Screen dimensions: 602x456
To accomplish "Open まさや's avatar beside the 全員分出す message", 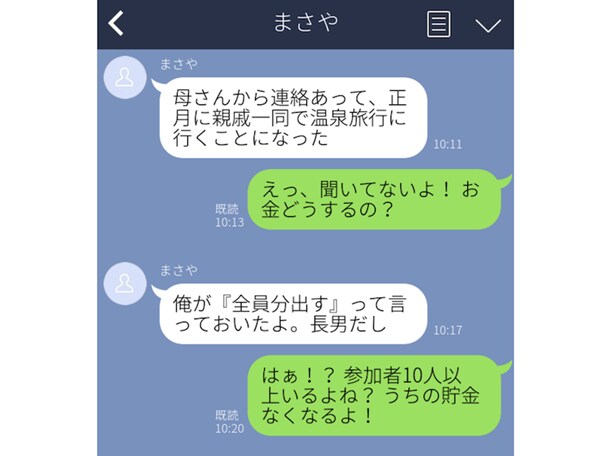I will point(126,285).
